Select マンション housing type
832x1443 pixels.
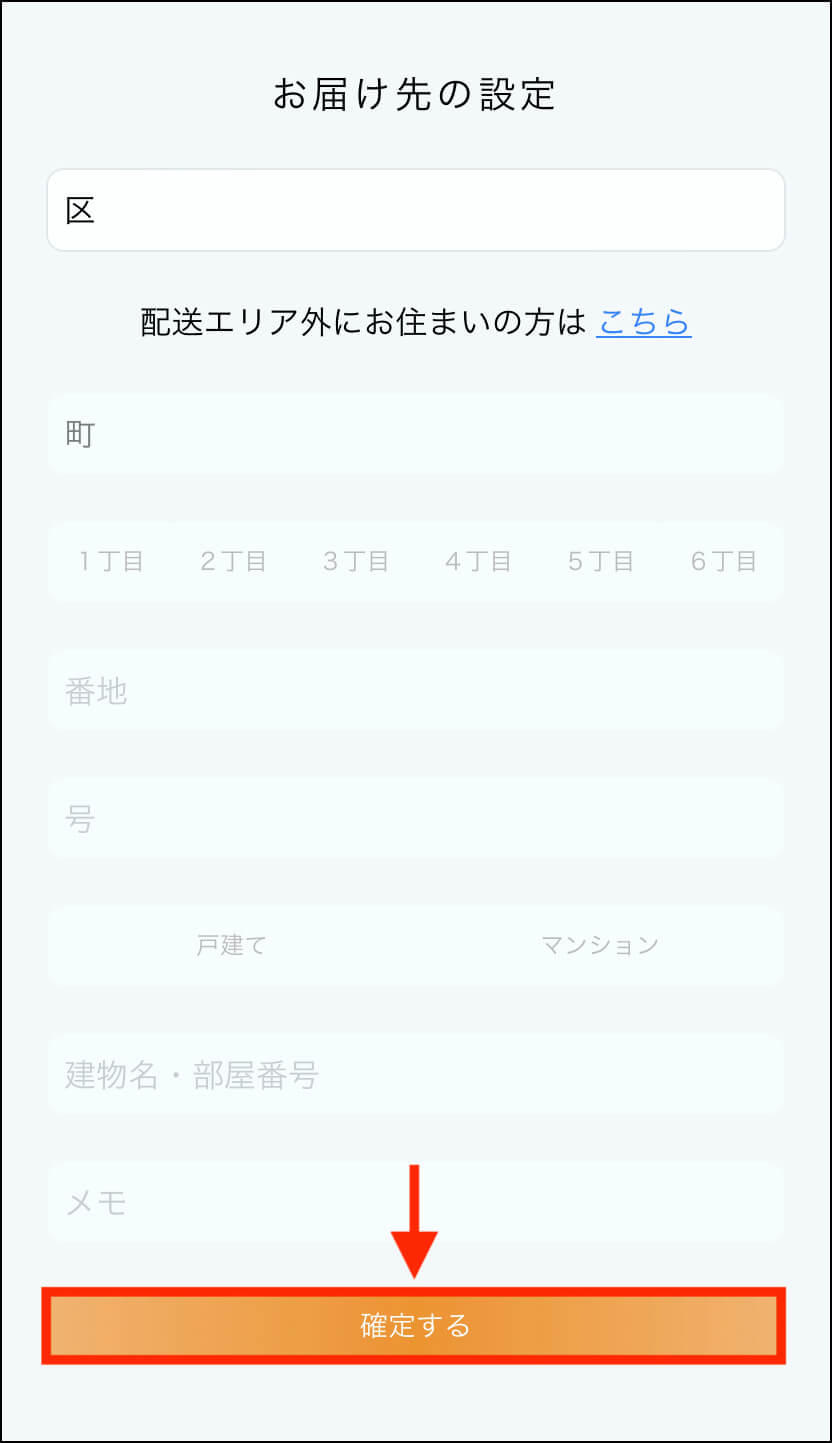point(600,945)
